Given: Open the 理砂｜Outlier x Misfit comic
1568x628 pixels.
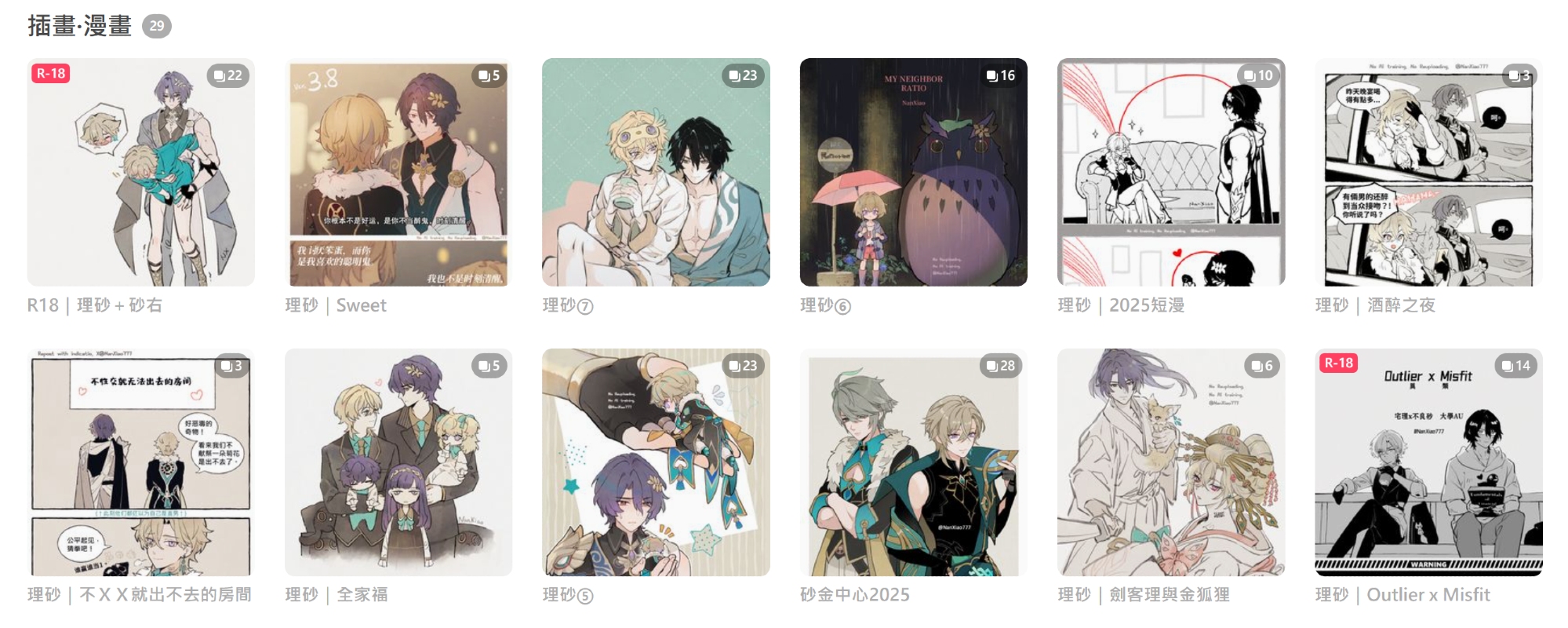Looking at the screenshot, I should (x=1428, y=462).
